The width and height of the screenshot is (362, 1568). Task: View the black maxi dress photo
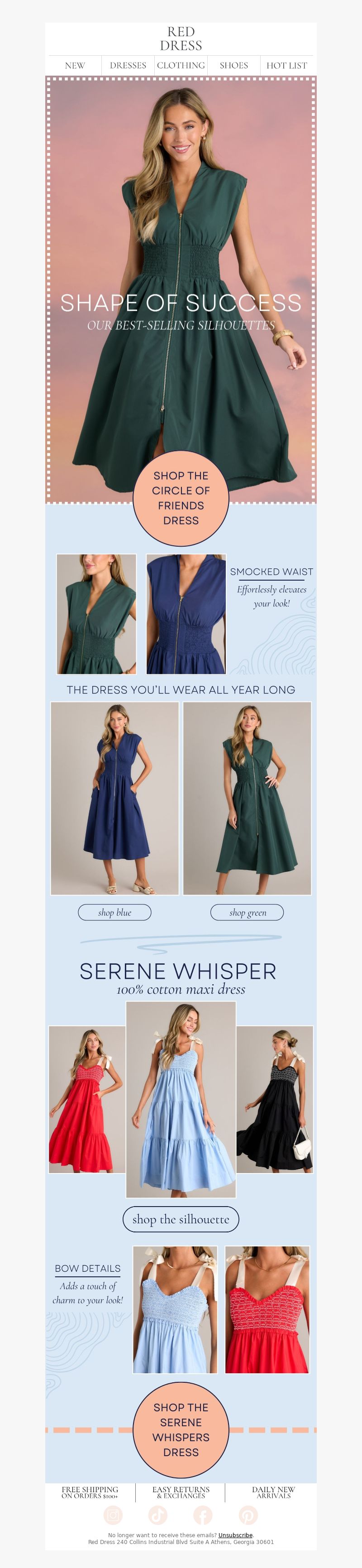click(x=274, y=1099)
